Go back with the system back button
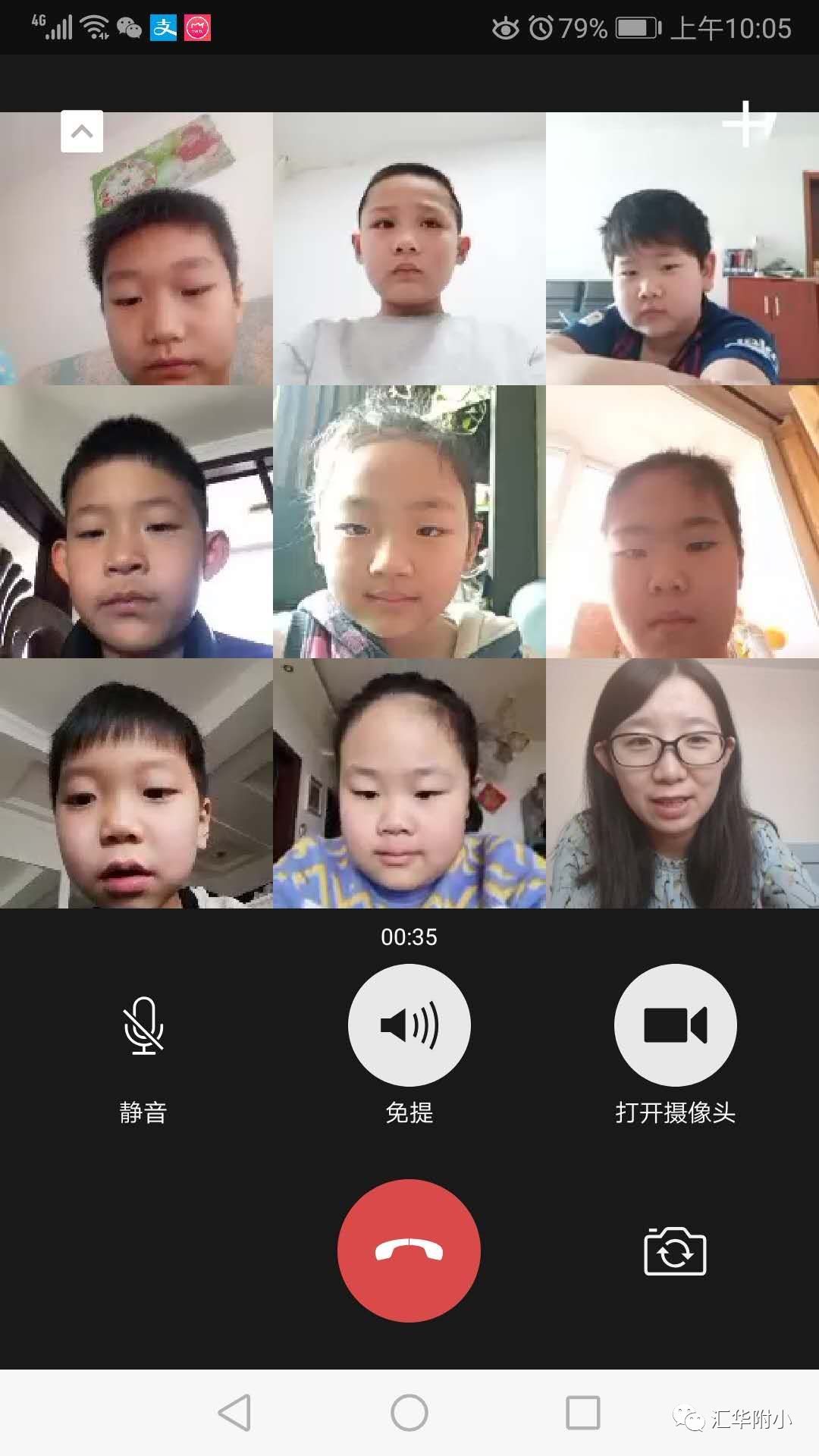 pyautogui.click(x=235, y=1413)
